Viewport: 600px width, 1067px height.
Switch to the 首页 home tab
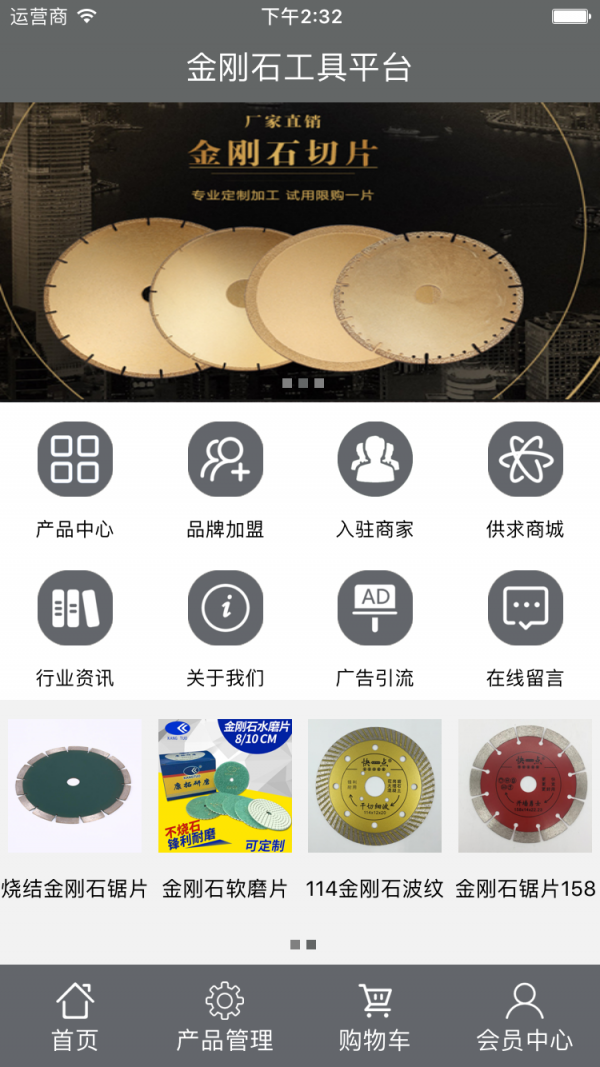pos(75,1016)
